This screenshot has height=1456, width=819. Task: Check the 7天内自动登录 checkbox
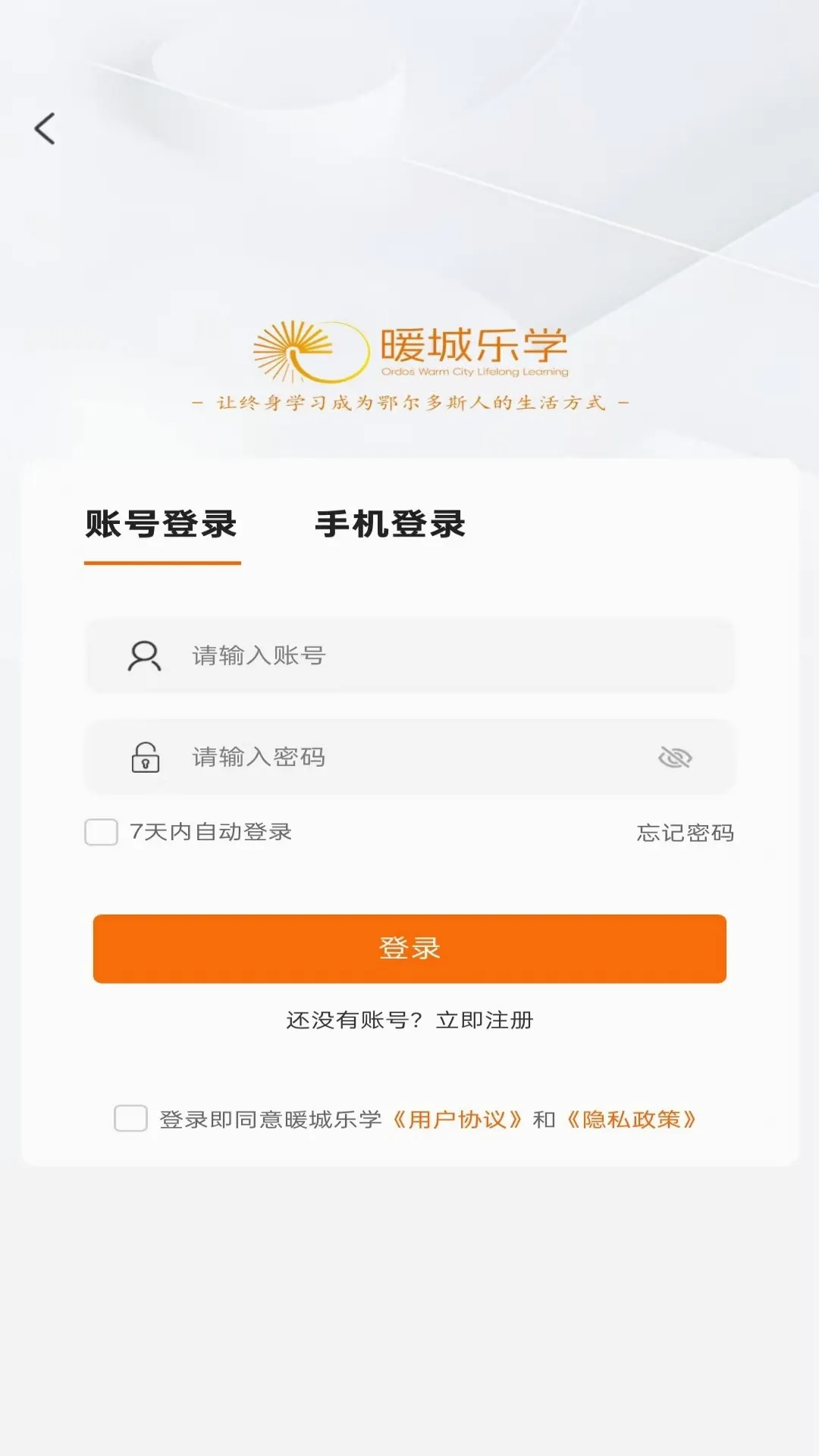101,832
